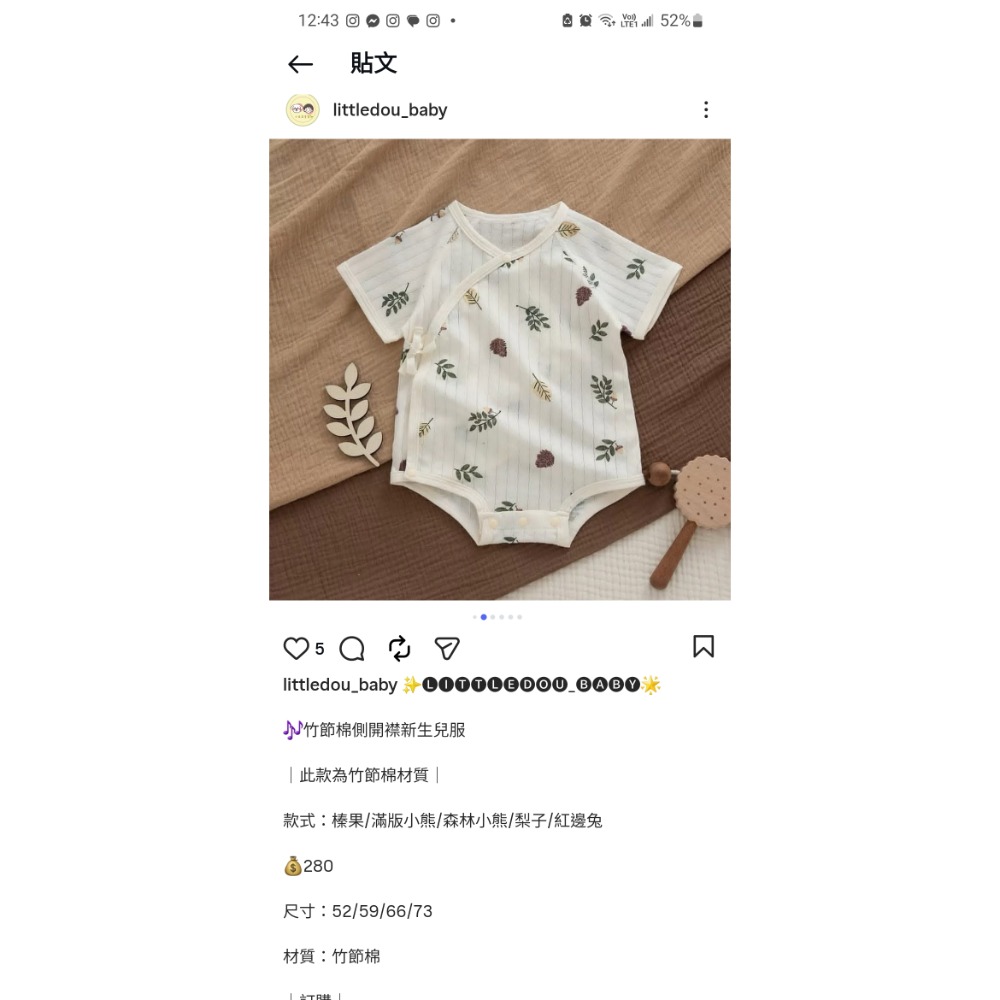This screenshot has width=1000, height=1000.
Task: View the post's like count
Action: coord(320,649)
